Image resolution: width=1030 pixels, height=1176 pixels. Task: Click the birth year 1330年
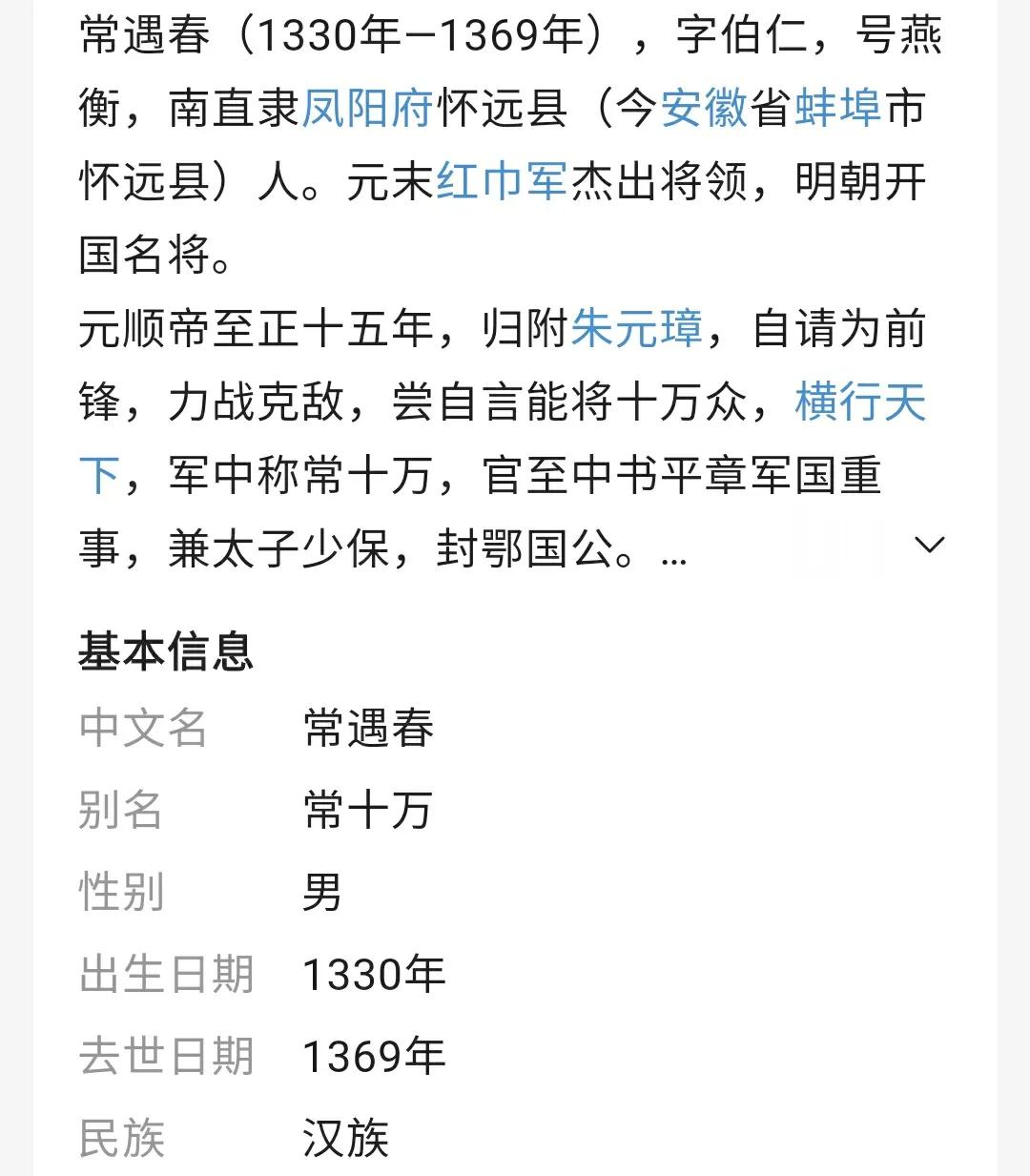[x=374, y=974]
